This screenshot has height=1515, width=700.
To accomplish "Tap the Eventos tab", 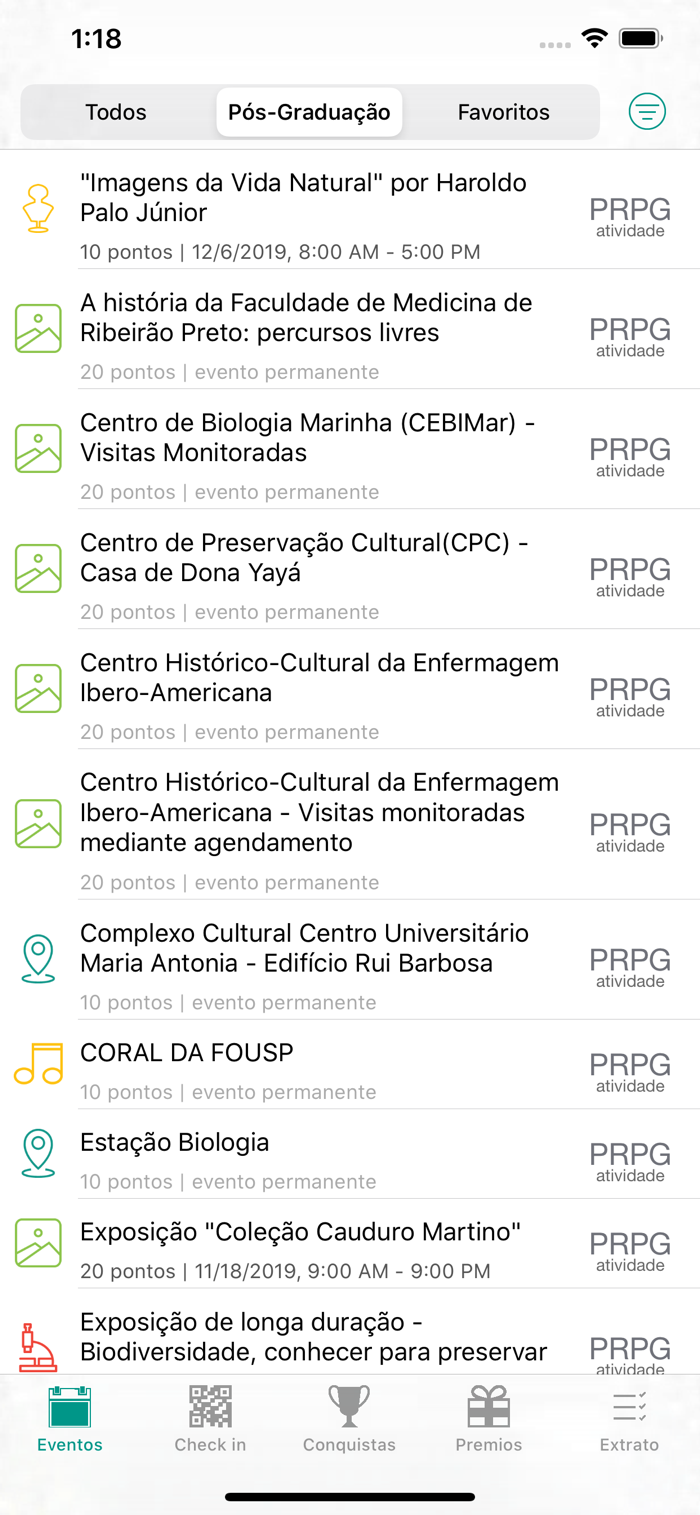I will click(70, 1418).
